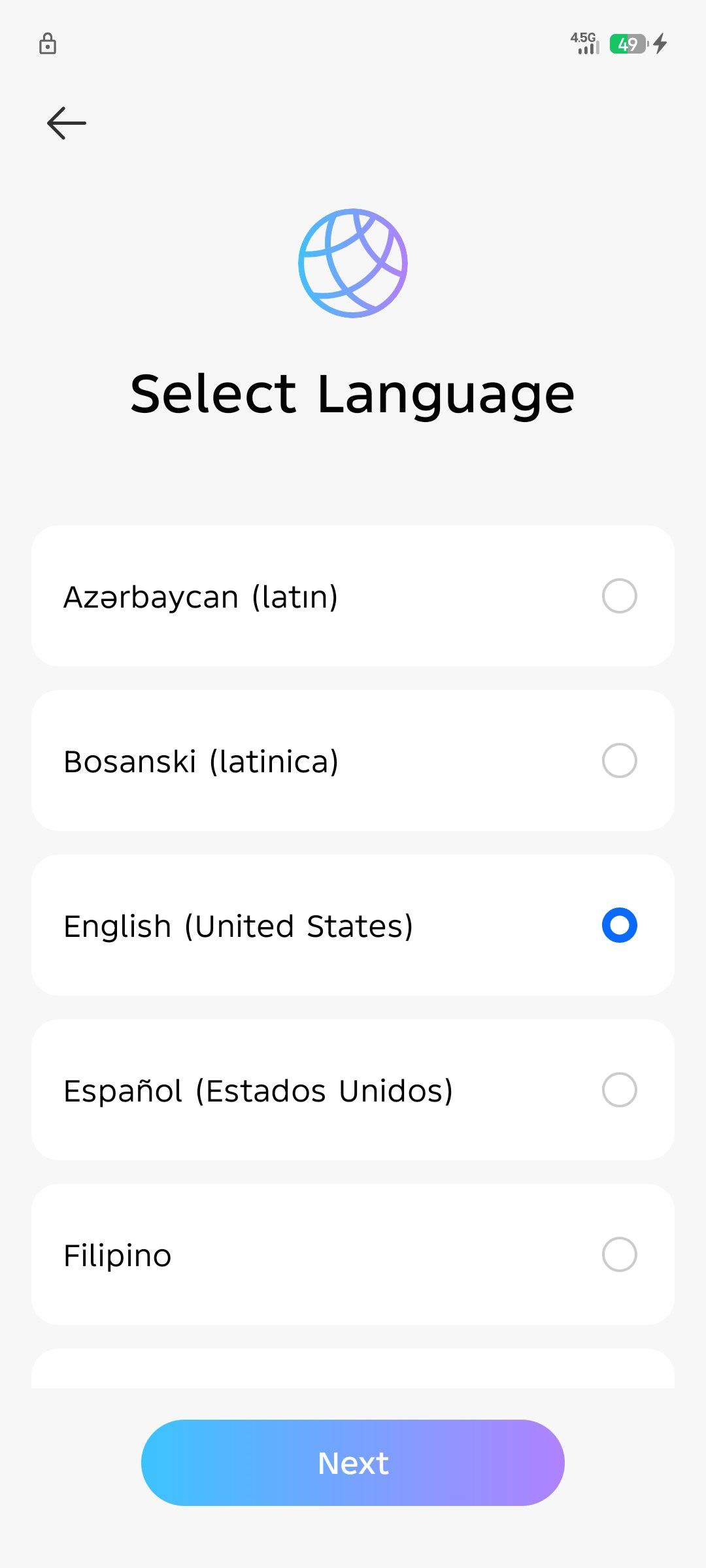Image resolution: width=706 pixels, height=1568 pixels.
Task: Tap the Next button
Action: point(353,1463)
